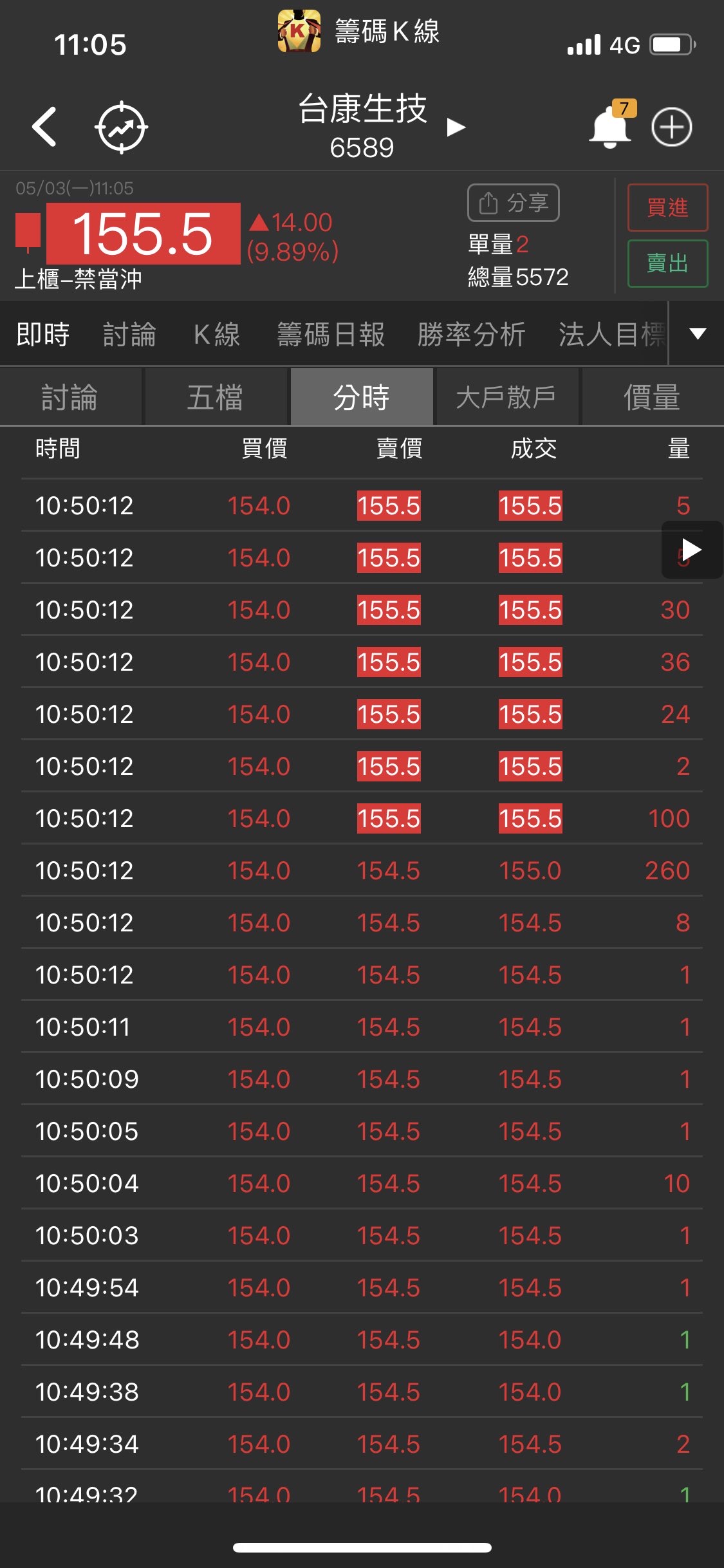Share this stock via 分享 button
The height and width of the screenshot is (1568, 724).
coord(513,203)
